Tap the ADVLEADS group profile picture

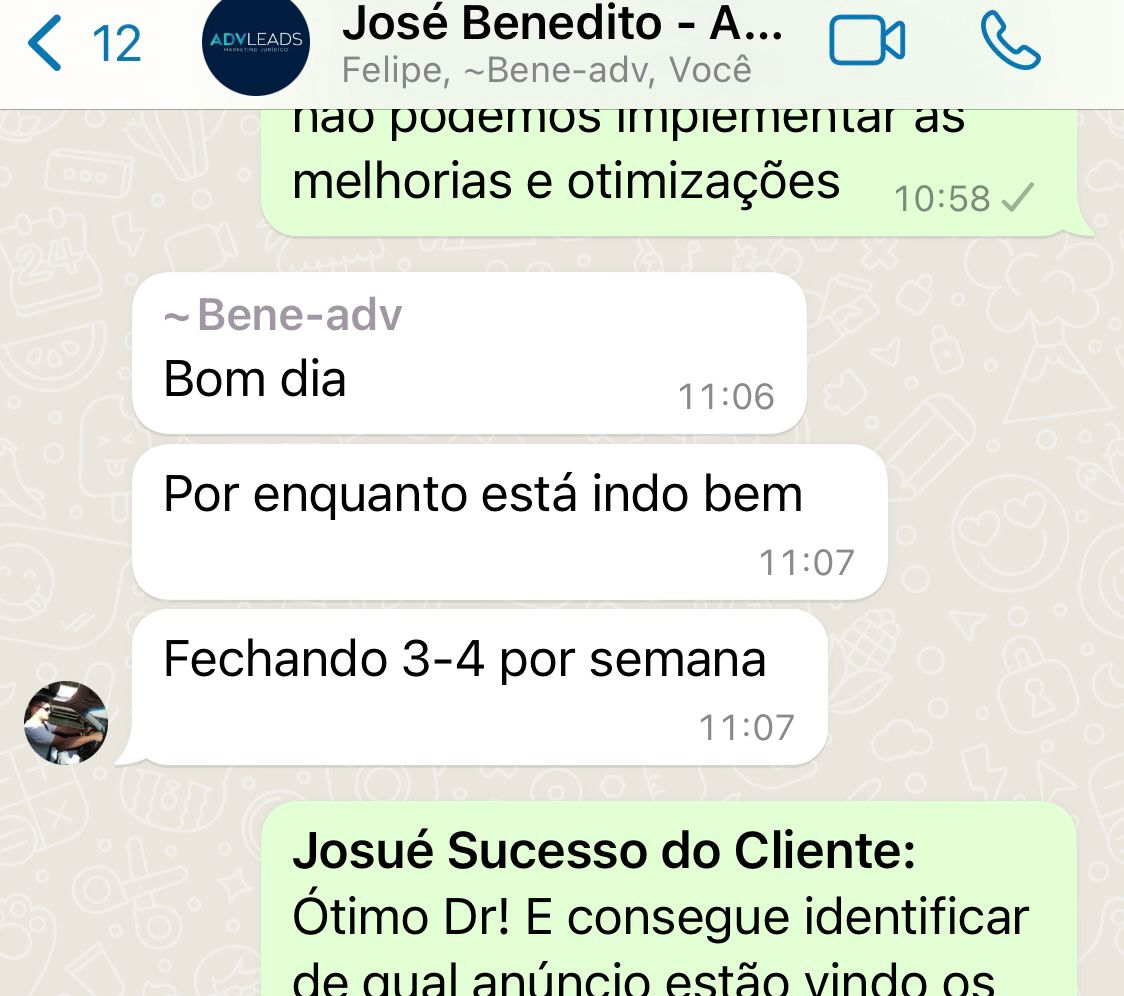256,44
